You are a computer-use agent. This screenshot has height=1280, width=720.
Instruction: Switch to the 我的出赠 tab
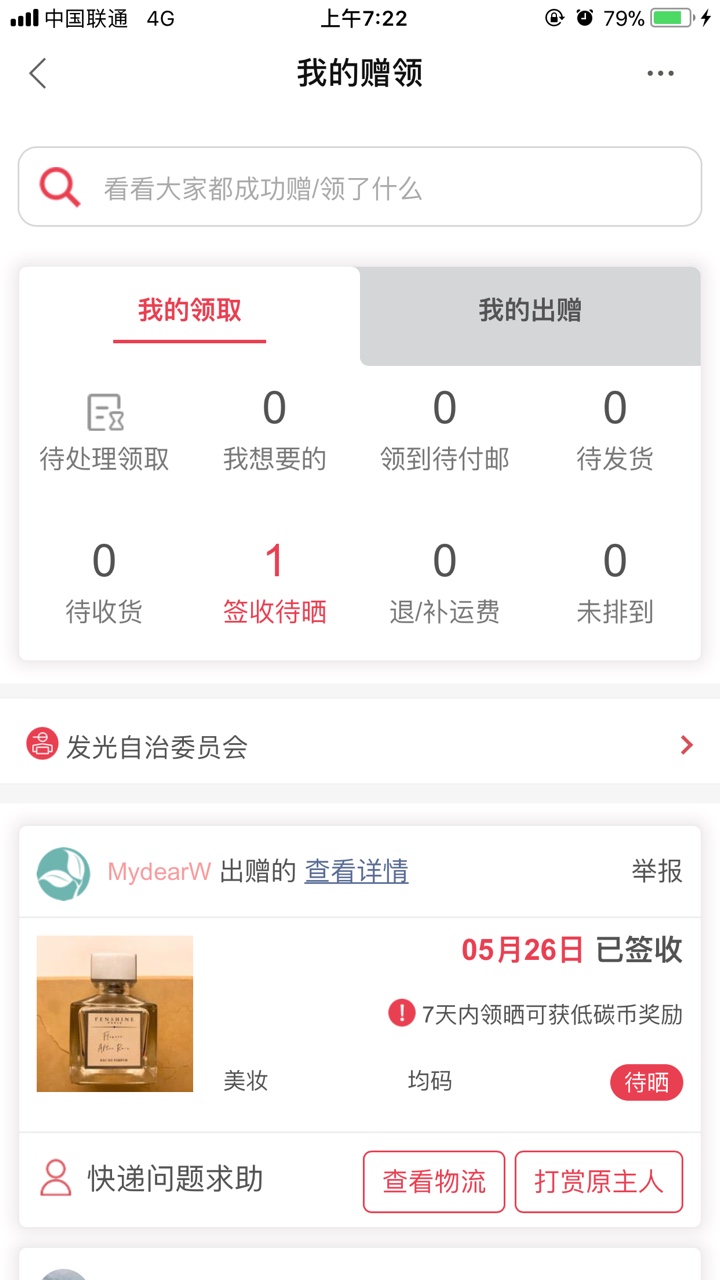(x=530, y=311)
